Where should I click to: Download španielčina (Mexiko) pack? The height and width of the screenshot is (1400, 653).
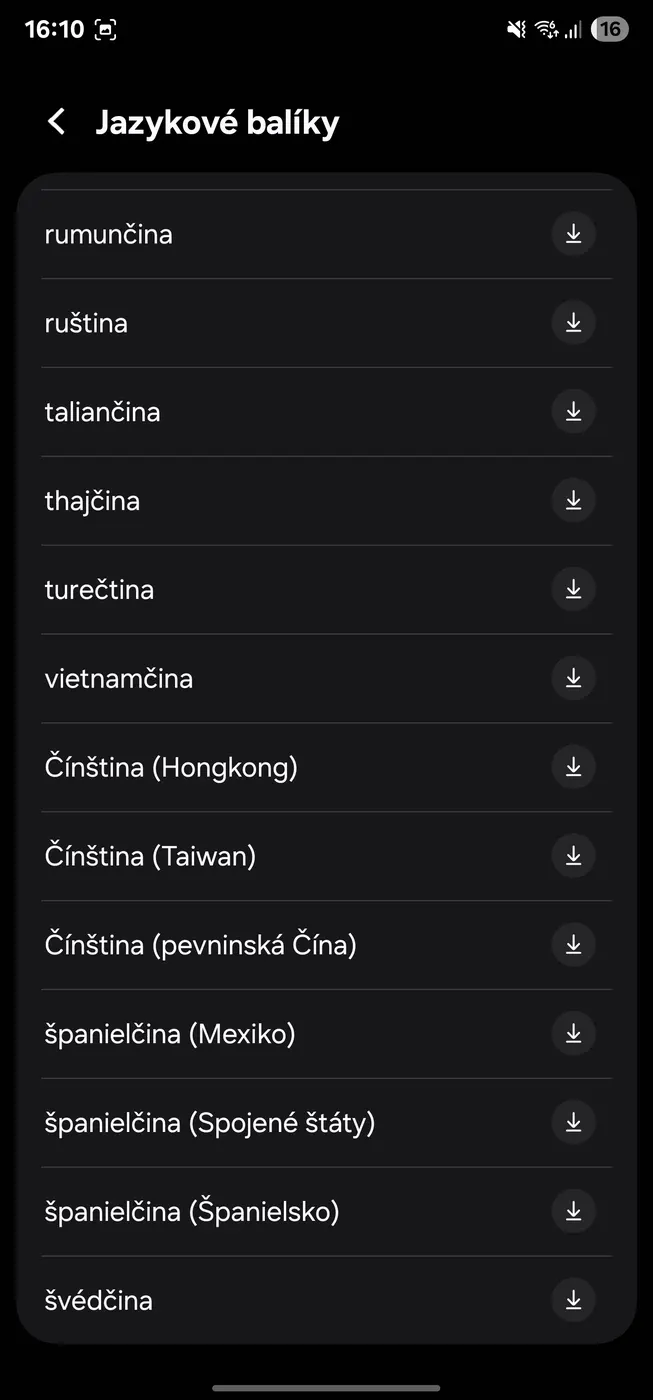click(x=573, y=1033)
